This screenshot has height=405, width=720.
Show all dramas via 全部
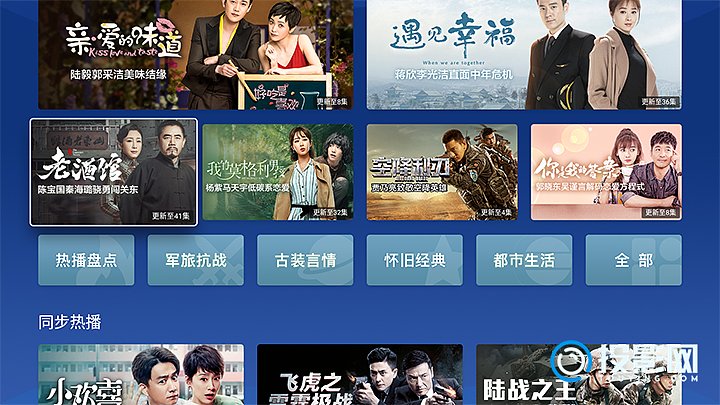click(x=633, y=260)
